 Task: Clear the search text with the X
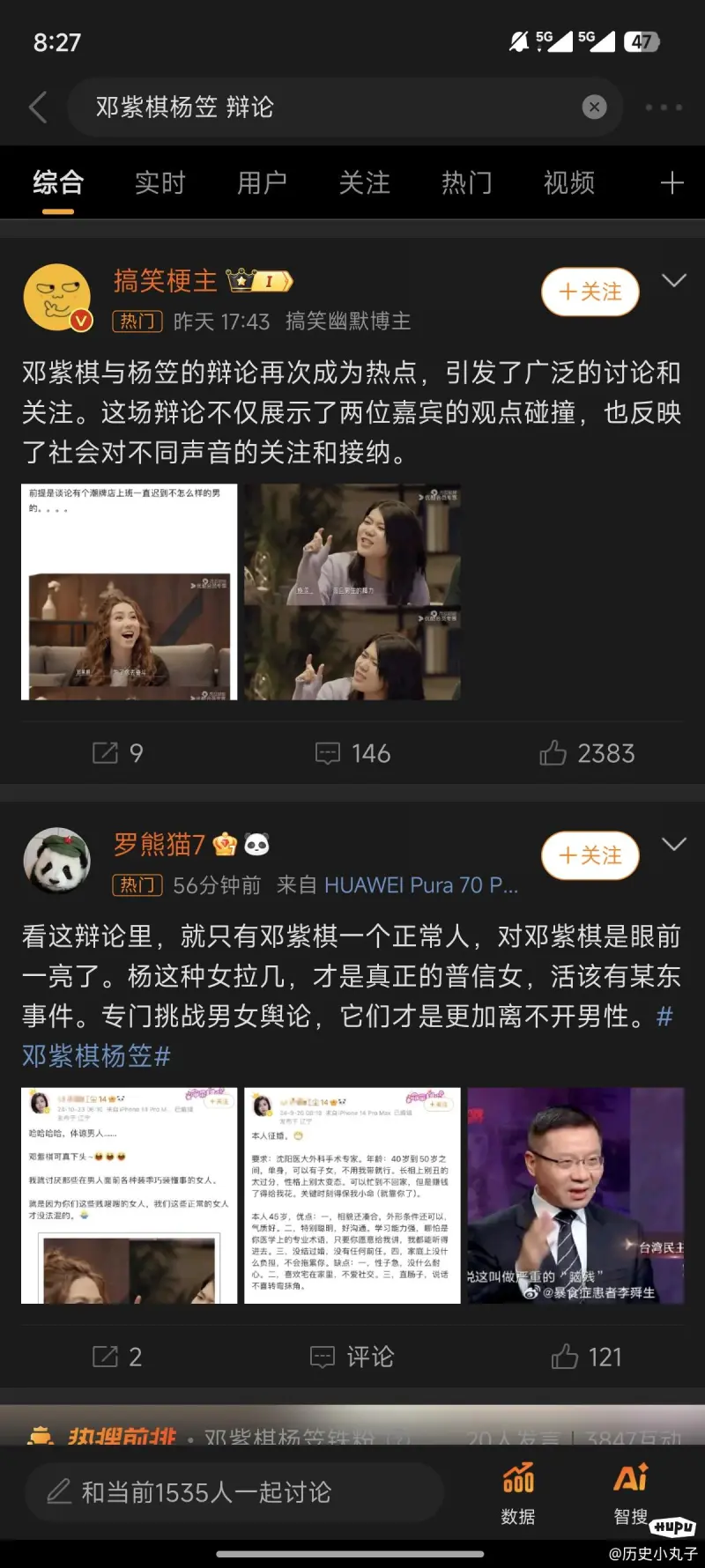595,107
